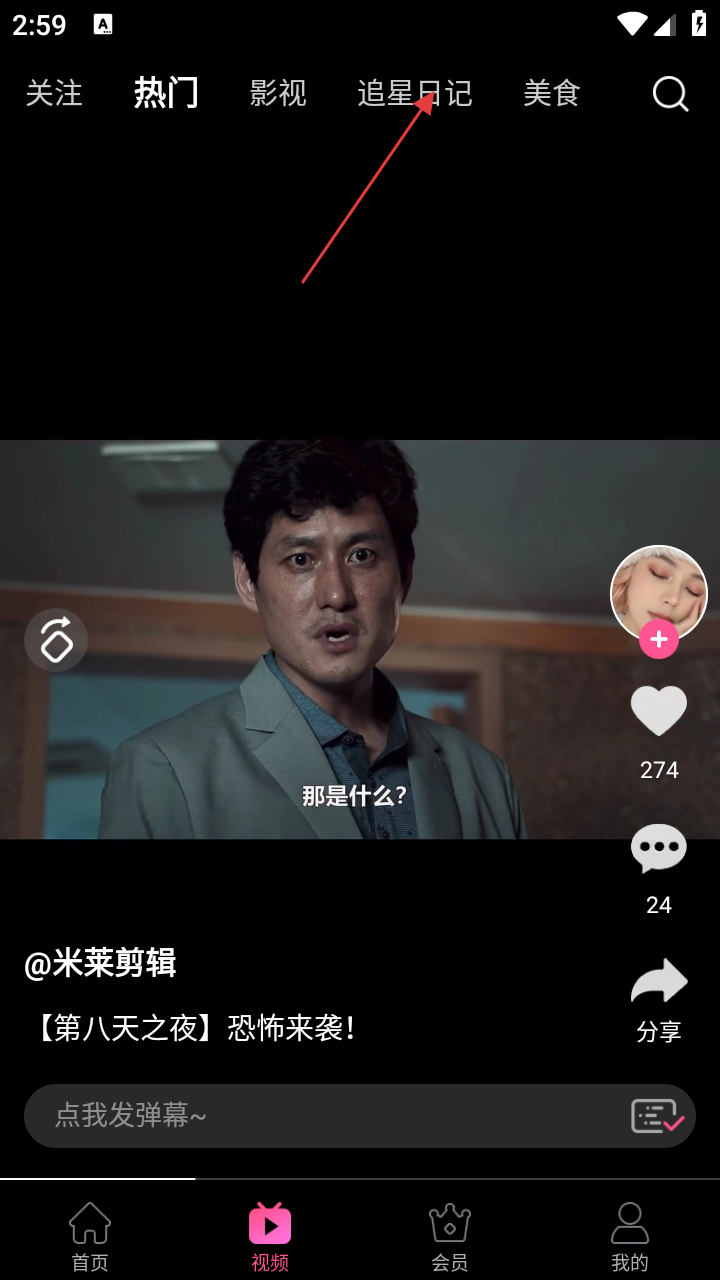Rotate video to fullscreen
The width and height of the screenshot is (720, 1280).
56,640
